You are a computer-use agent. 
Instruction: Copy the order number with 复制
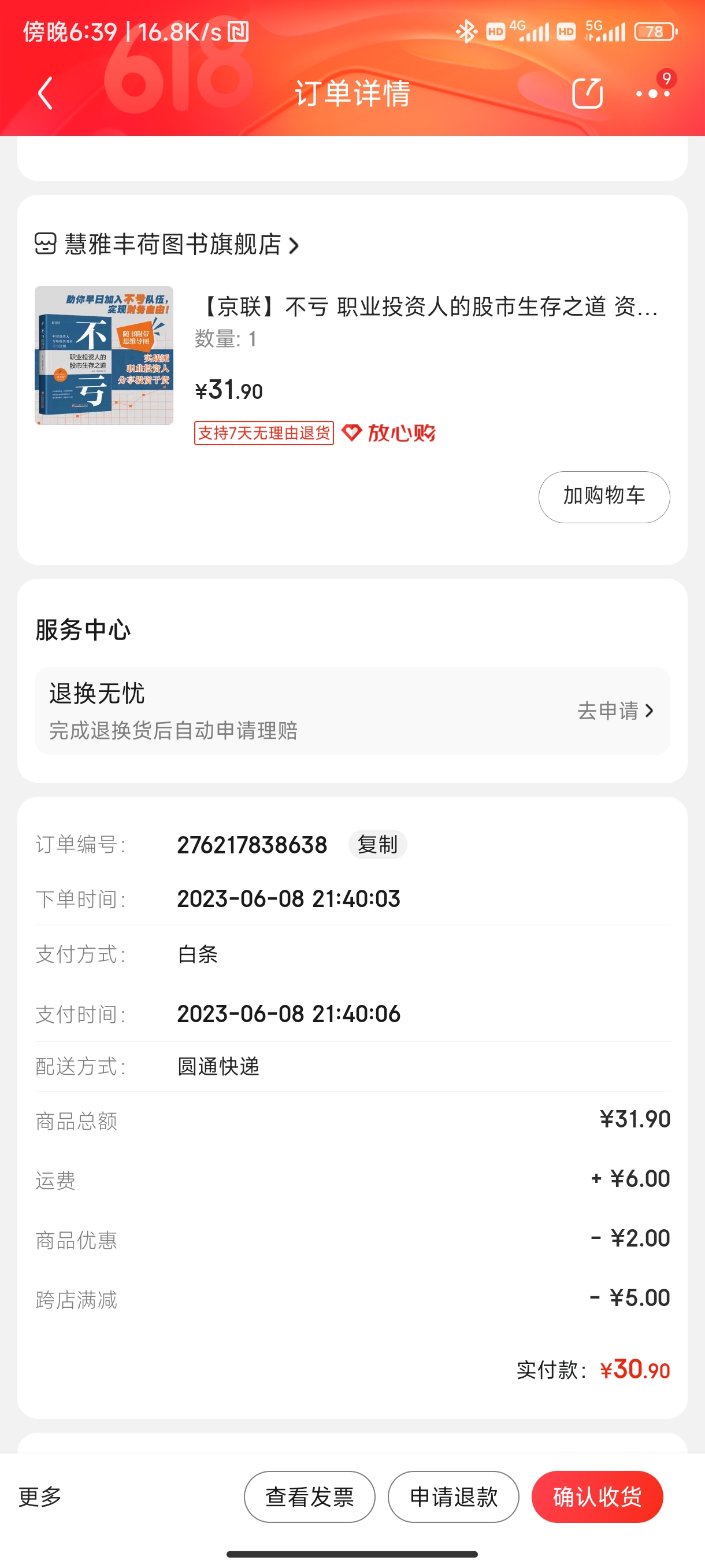(x=377, y=845)
